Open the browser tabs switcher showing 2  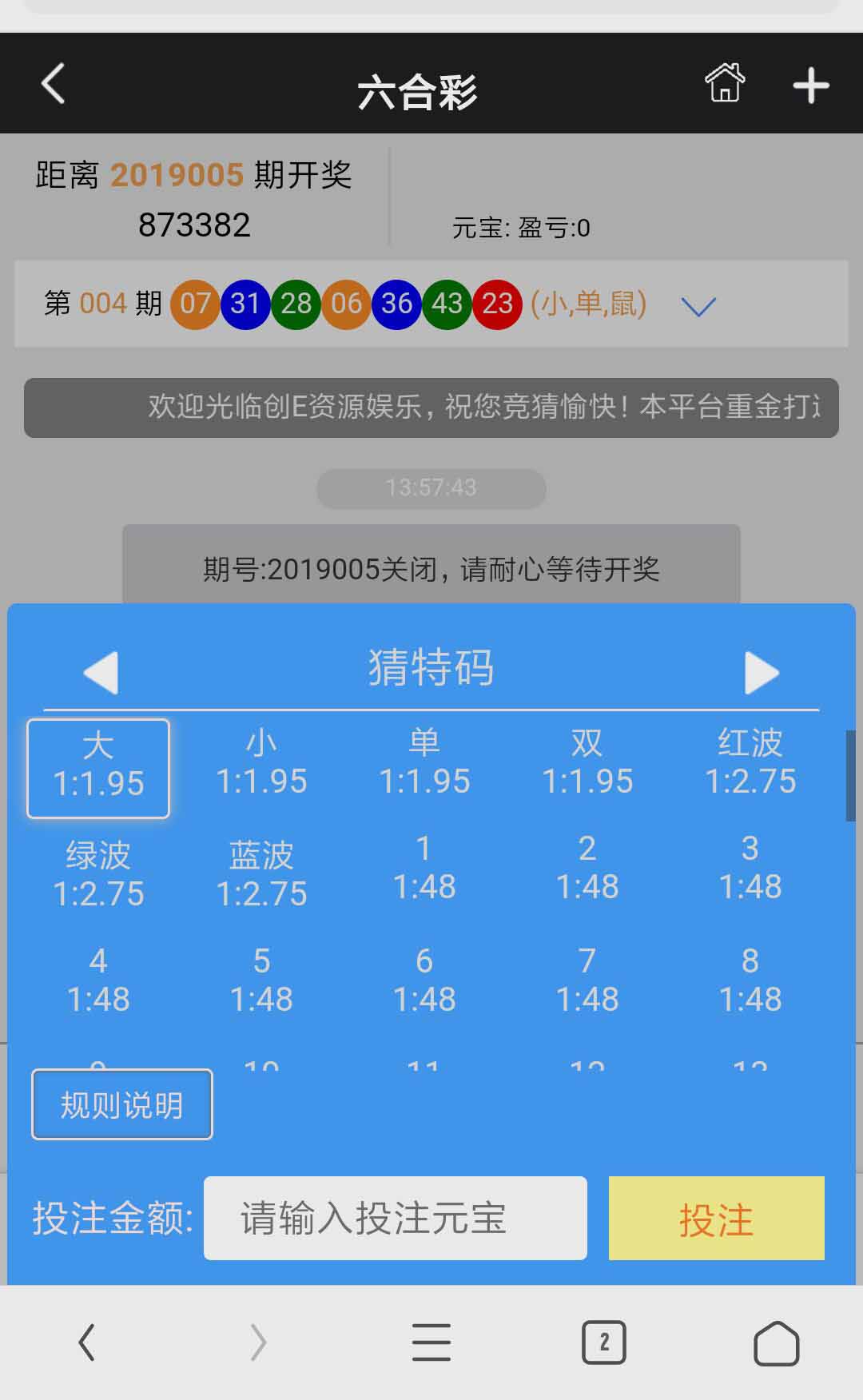coord(603,1342)
